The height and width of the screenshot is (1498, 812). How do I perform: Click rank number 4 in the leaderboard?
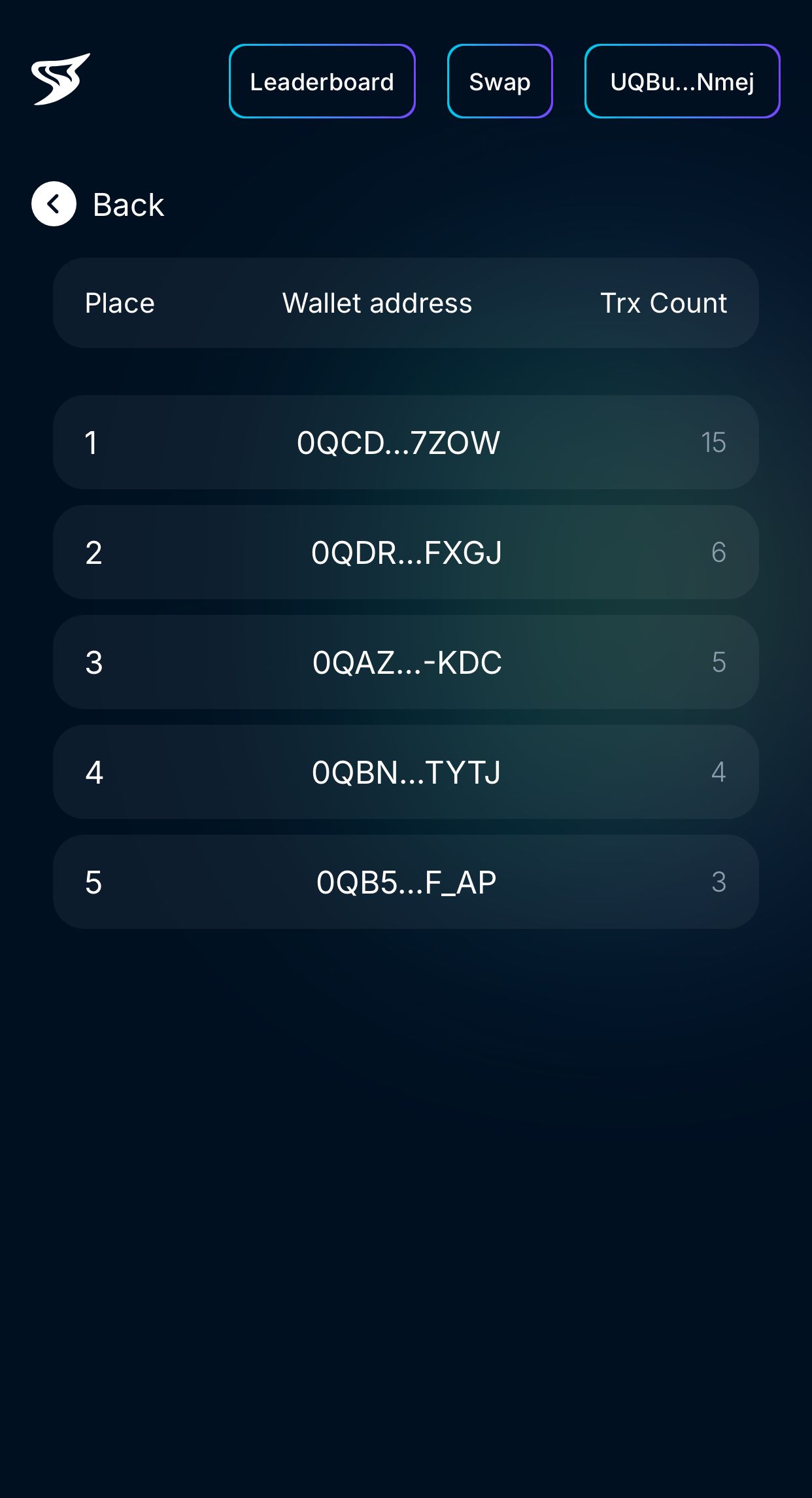click(x=93, y=772)
